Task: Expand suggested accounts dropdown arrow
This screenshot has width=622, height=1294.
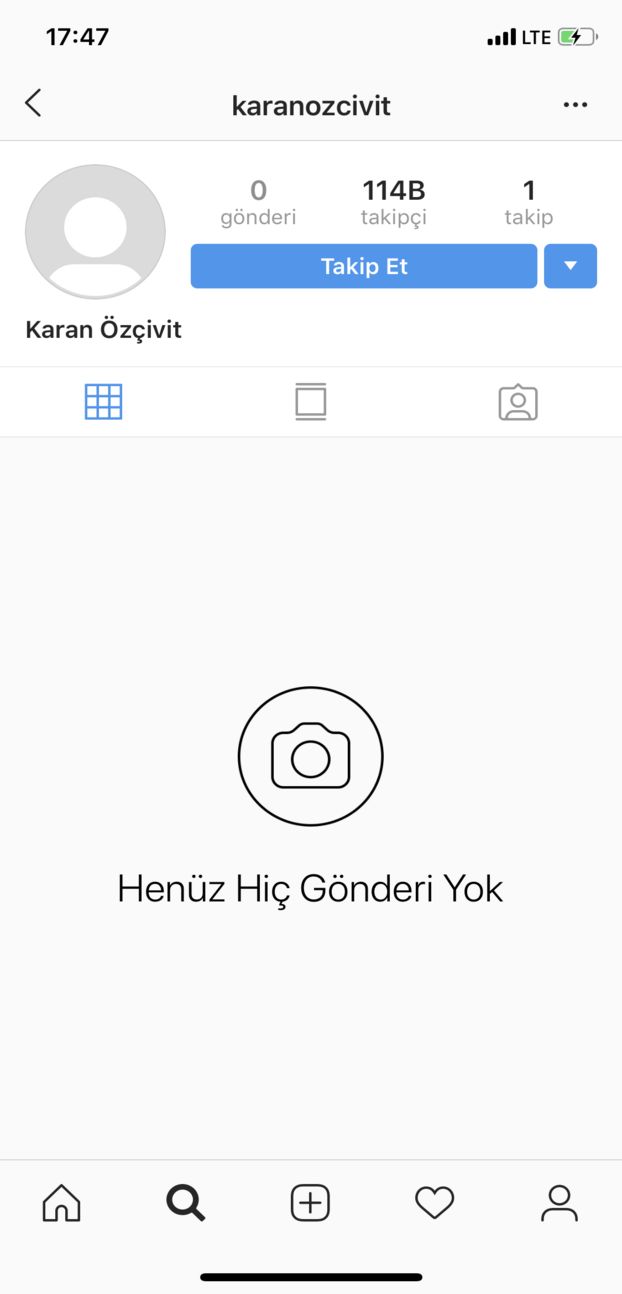Action: pos(570,267)
